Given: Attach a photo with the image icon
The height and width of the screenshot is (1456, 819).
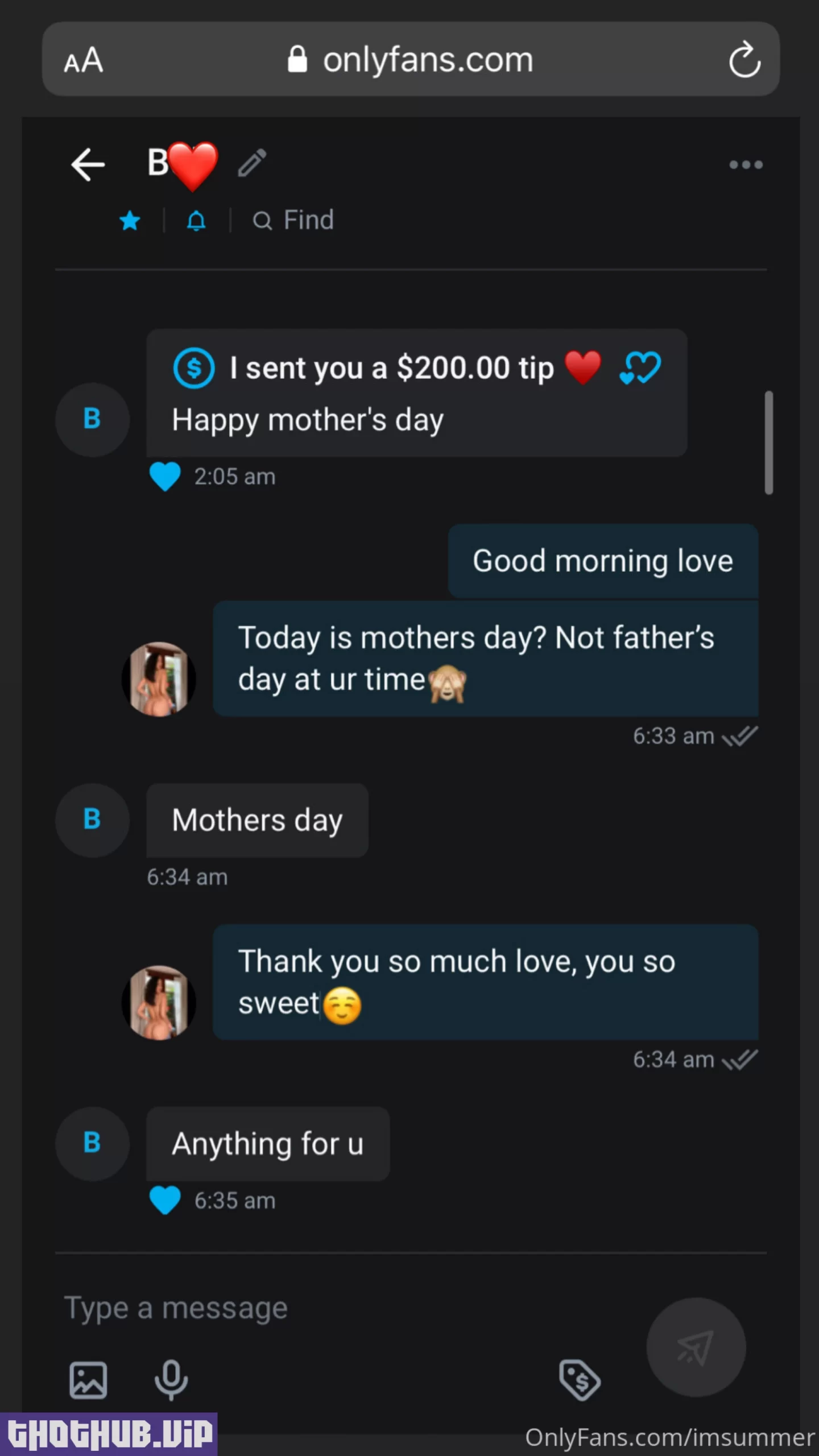Looking at the screenshot, I should pyautogui.click(x=88, y=1379).
